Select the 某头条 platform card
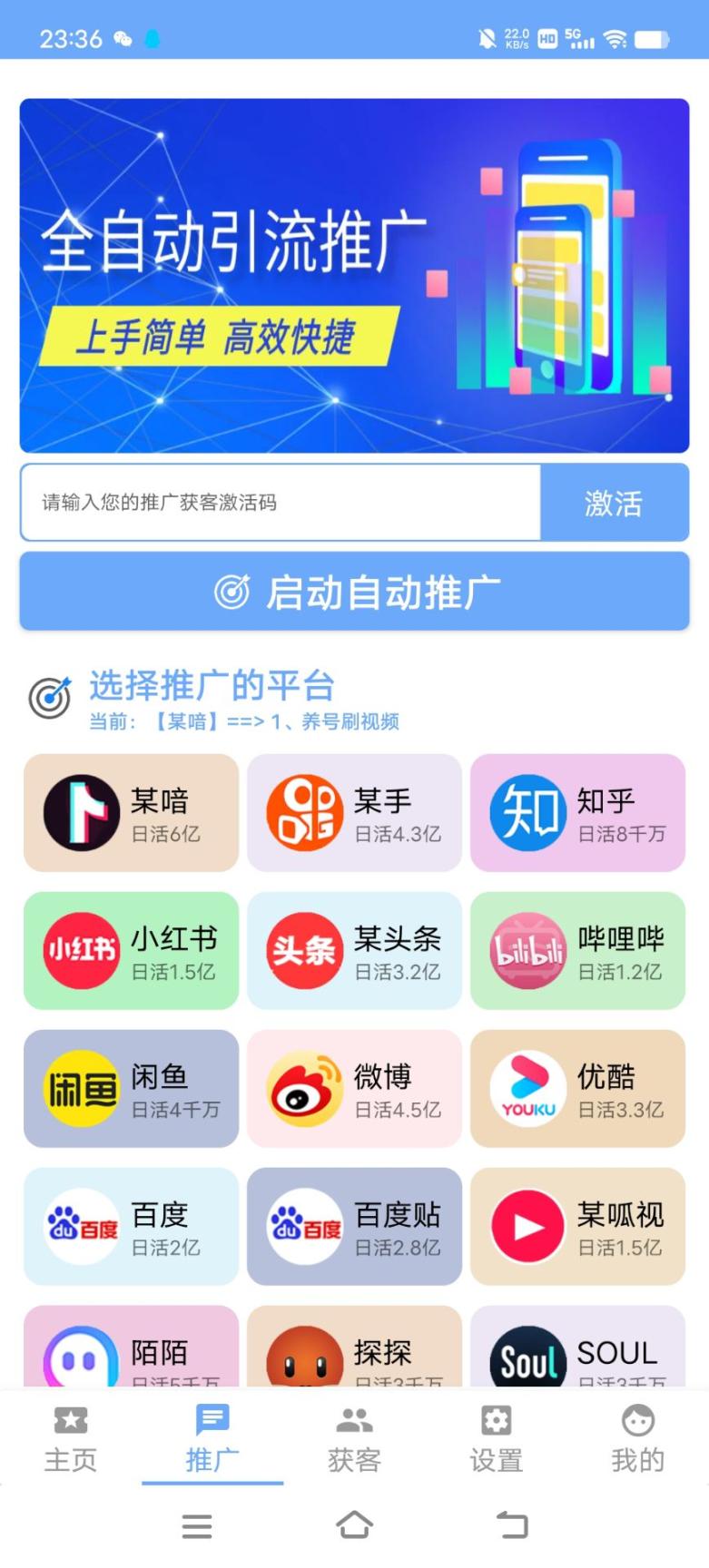 pyautogui.click(x=354, y=951)
